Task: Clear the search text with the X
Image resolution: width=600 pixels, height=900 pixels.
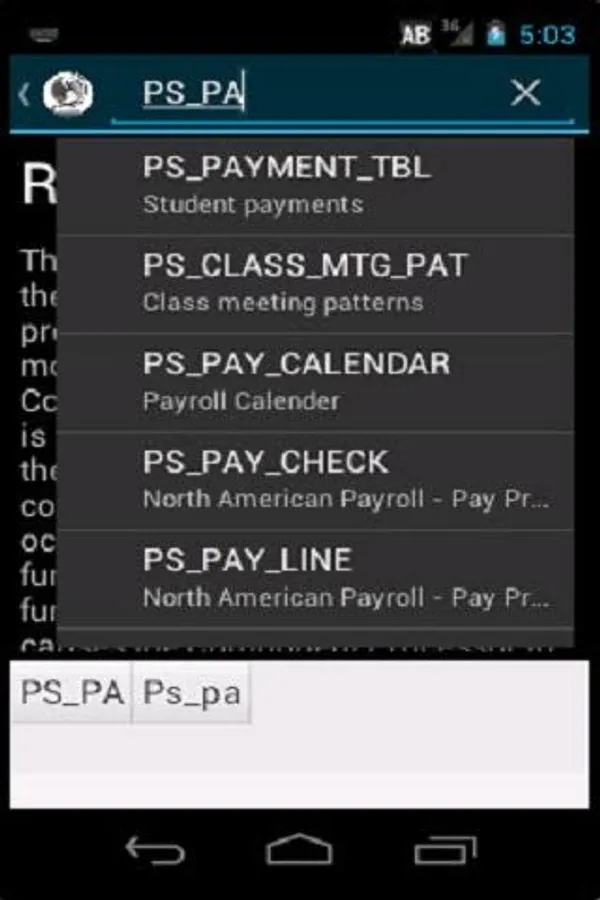Action: point(525,93)
